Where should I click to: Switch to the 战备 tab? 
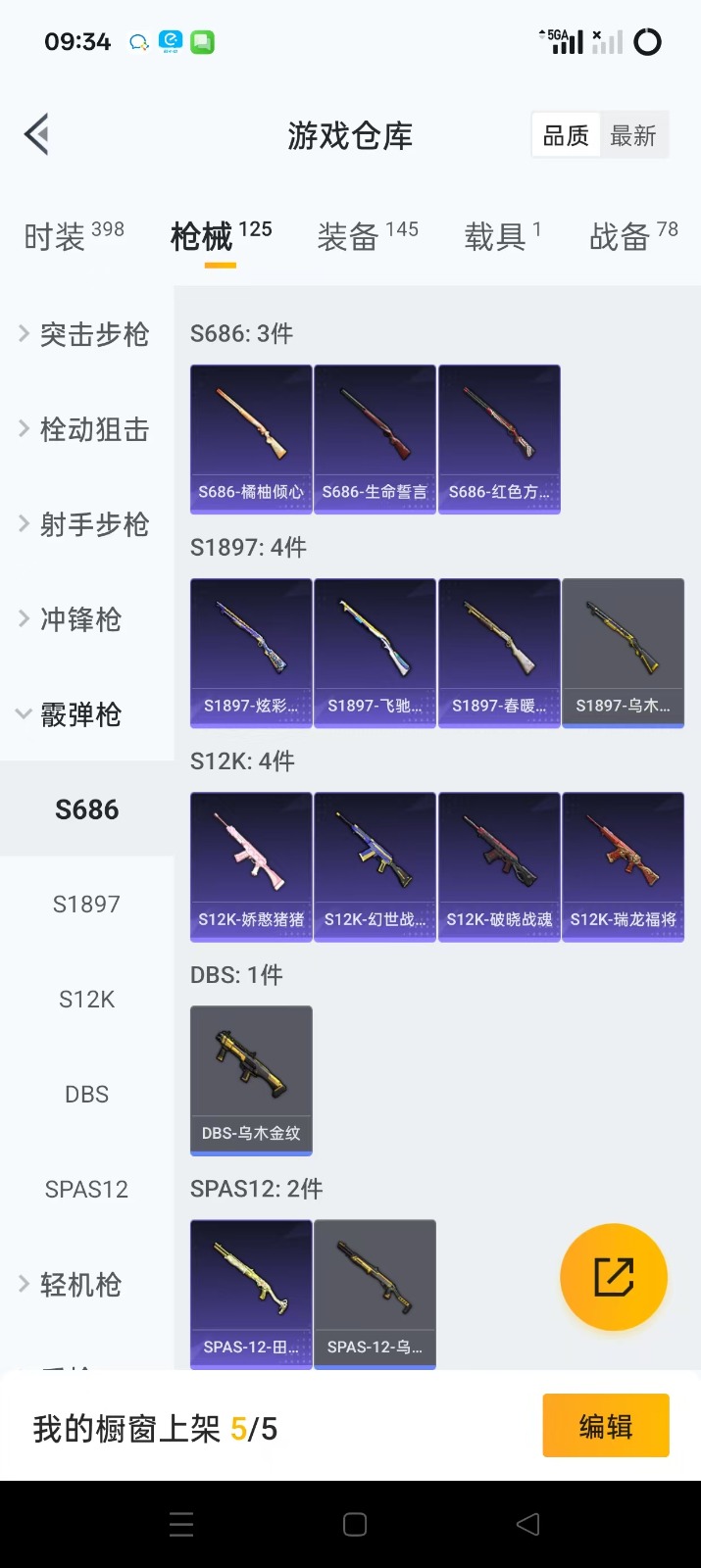632,236
